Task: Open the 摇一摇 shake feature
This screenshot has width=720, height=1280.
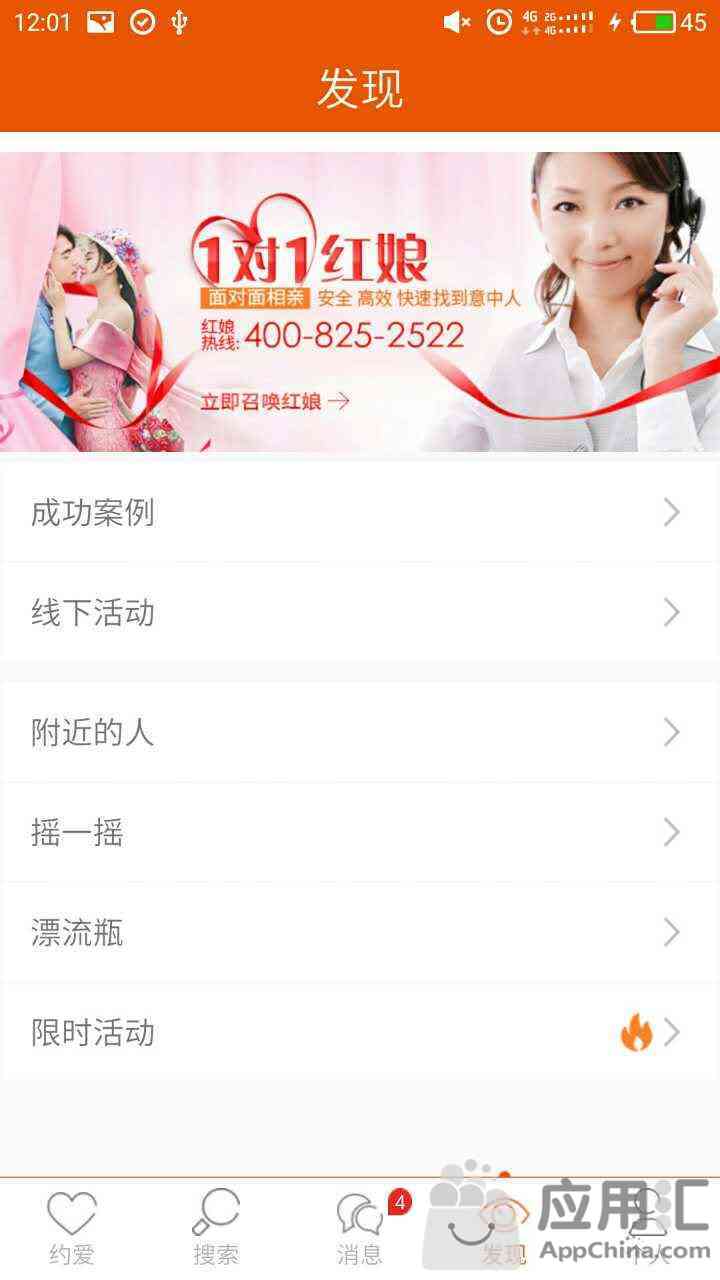Action: click(360, 833)
